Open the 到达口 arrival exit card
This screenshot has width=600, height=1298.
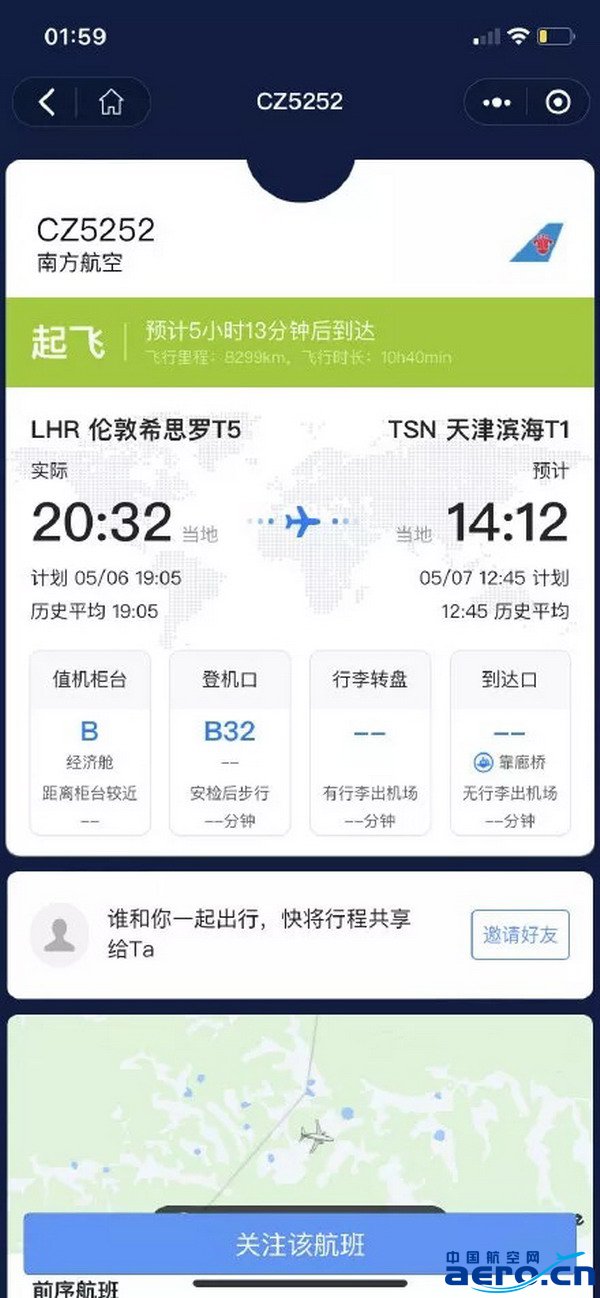510,743
